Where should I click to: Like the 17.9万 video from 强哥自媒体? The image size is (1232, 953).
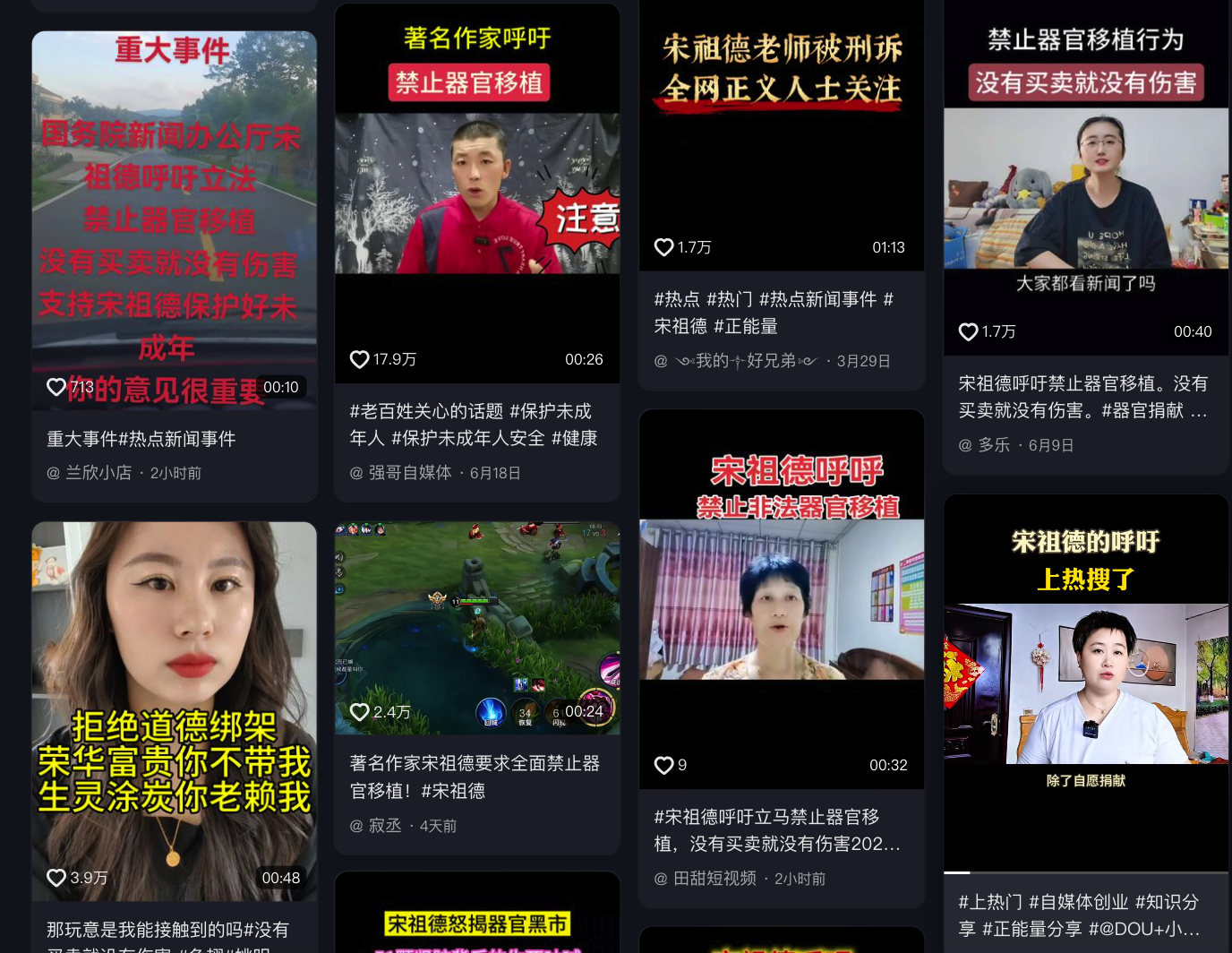tap(360, 359)
